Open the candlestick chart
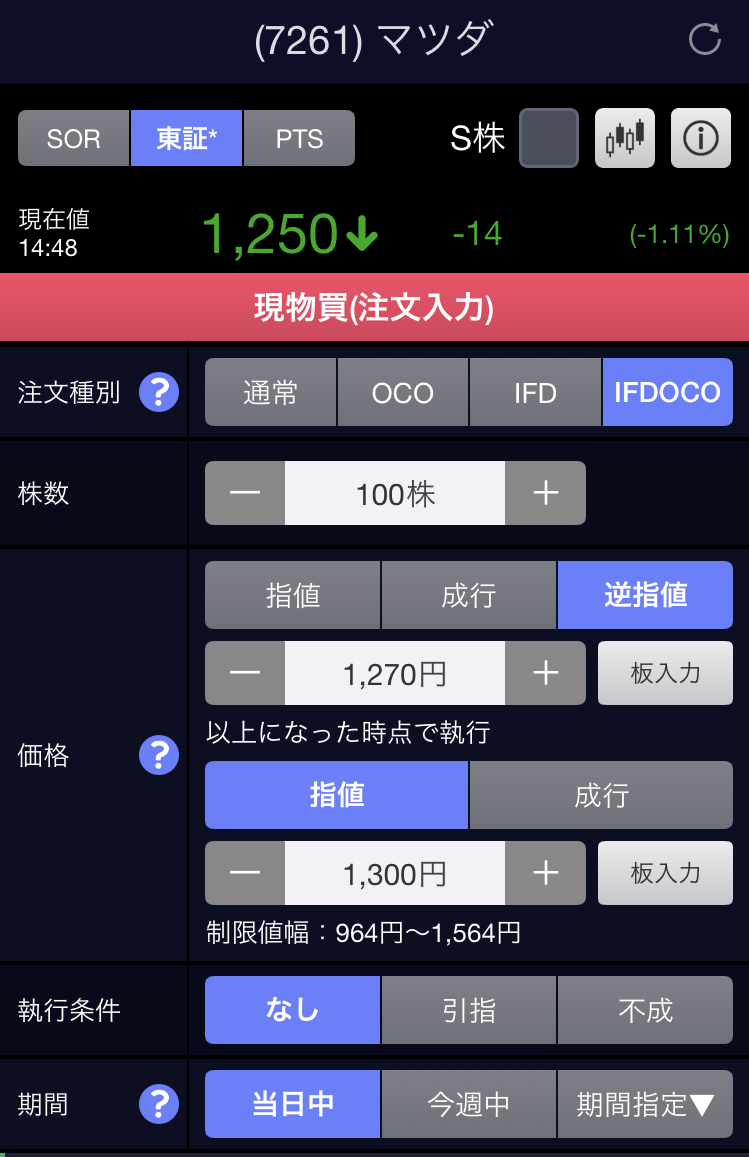This screenshot has width=749, height=1157. [625, 138]
